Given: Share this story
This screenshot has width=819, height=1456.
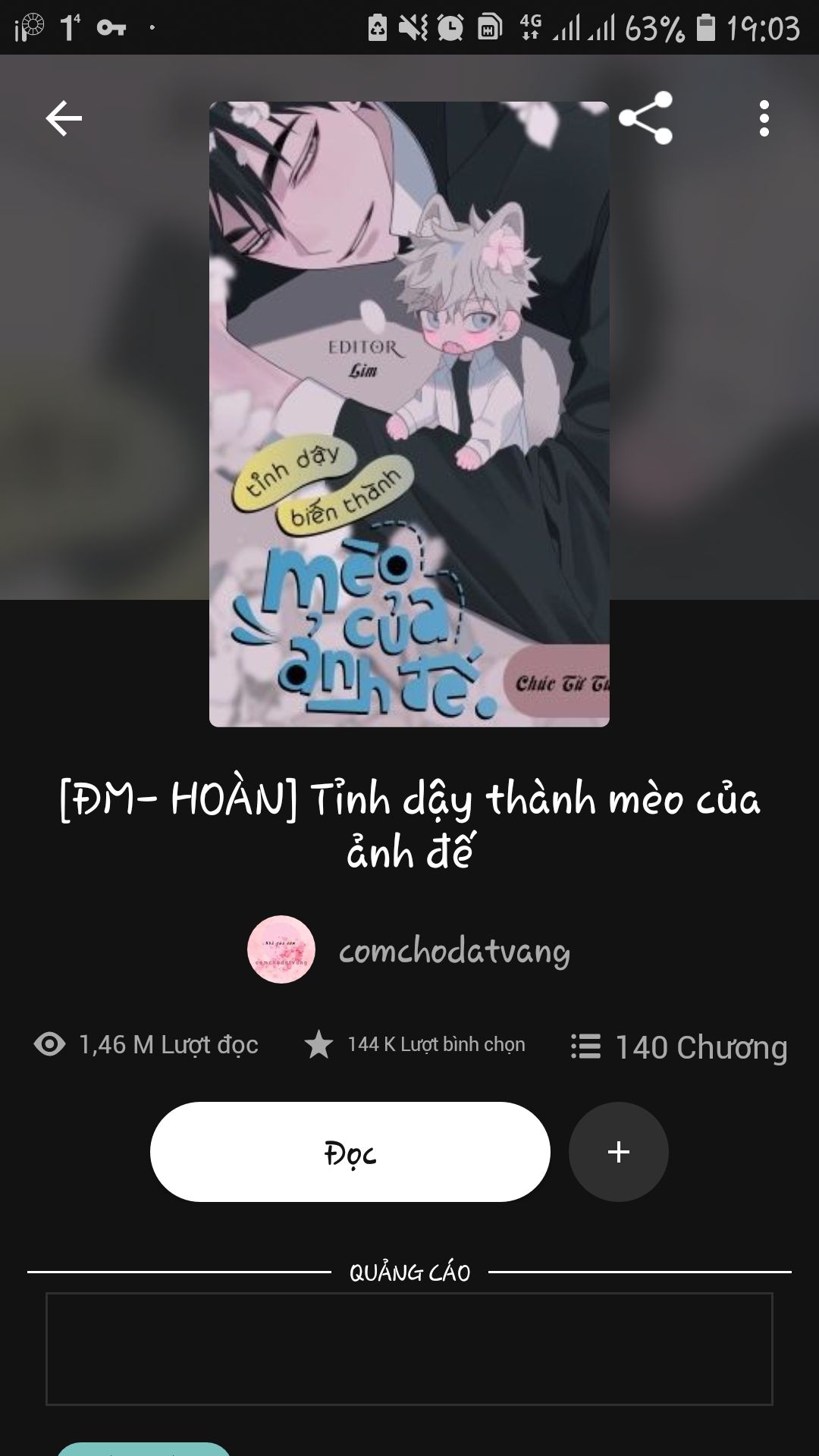Looking at the screenshot, I should pyautogui.click(x=645, y=118).
